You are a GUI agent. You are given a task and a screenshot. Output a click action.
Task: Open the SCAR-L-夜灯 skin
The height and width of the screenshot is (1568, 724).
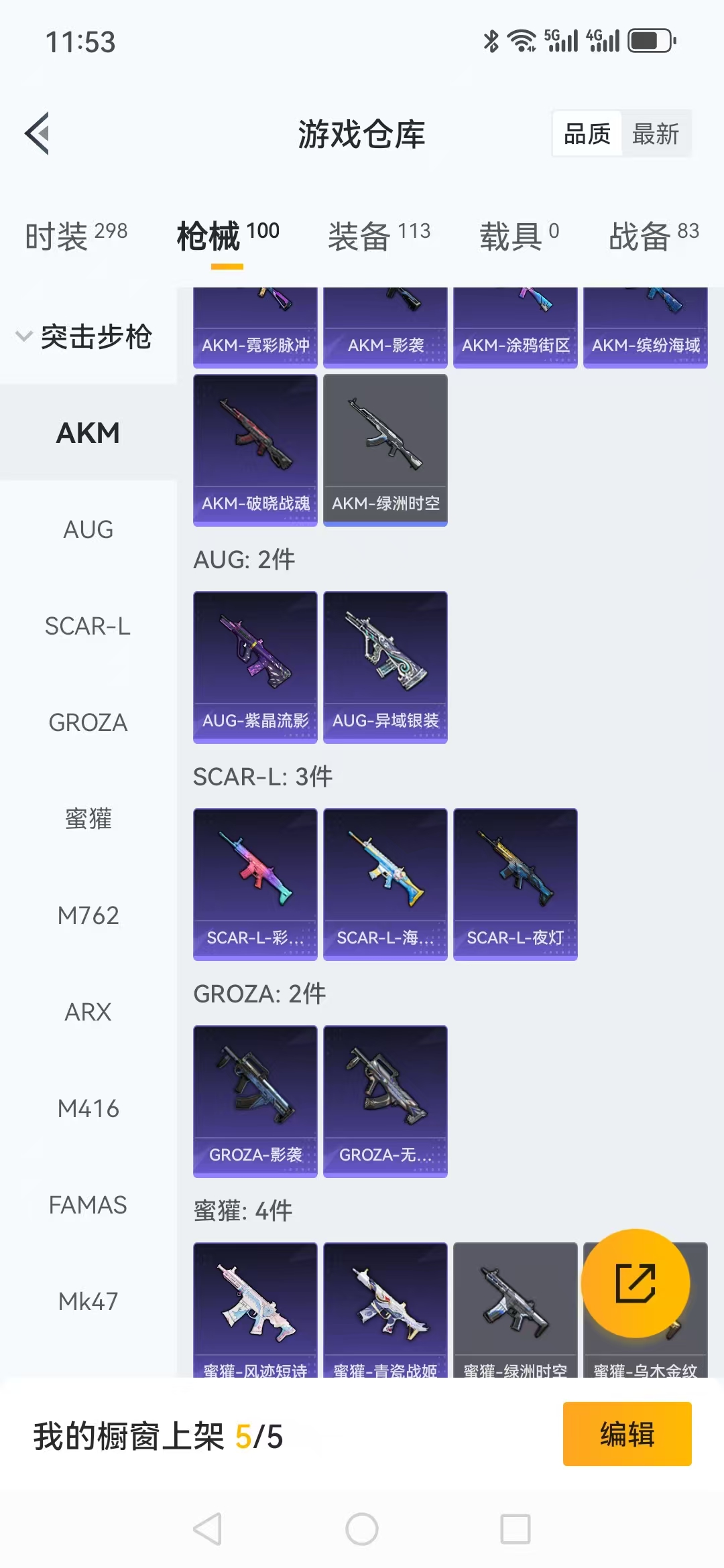[516, 884]
